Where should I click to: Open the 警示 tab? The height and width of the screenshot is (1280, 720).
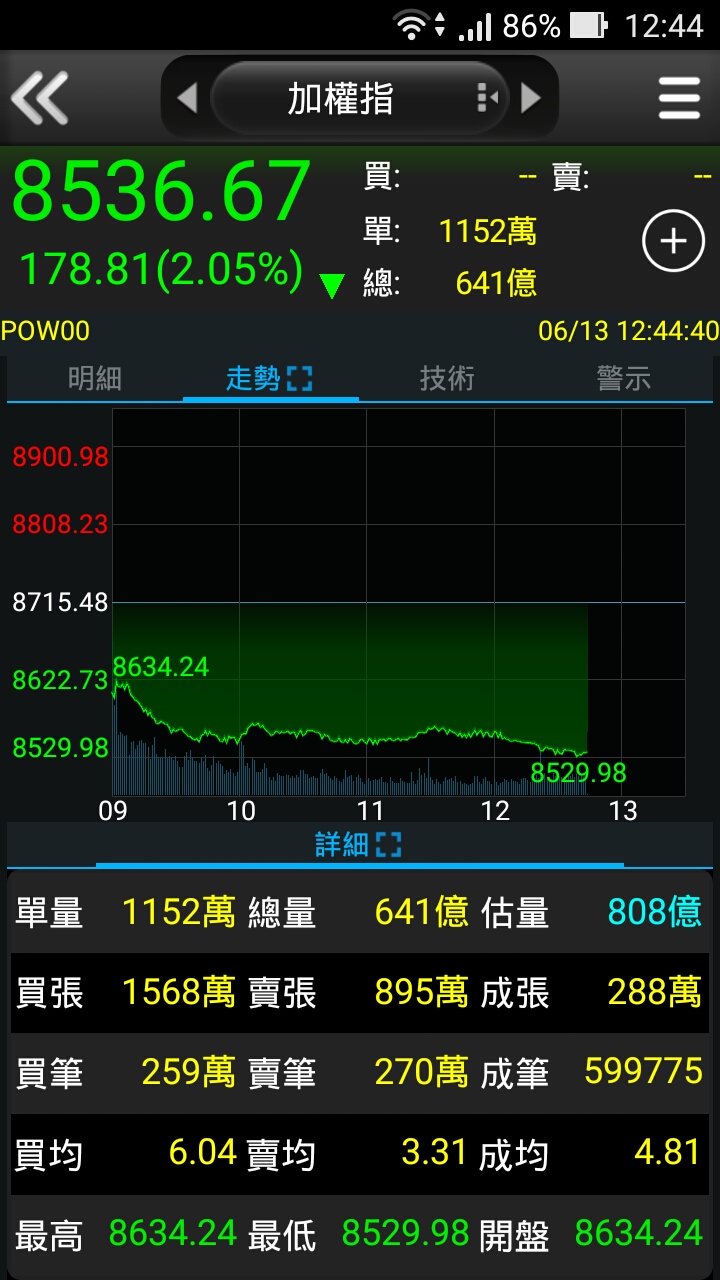tap(624, 378)
